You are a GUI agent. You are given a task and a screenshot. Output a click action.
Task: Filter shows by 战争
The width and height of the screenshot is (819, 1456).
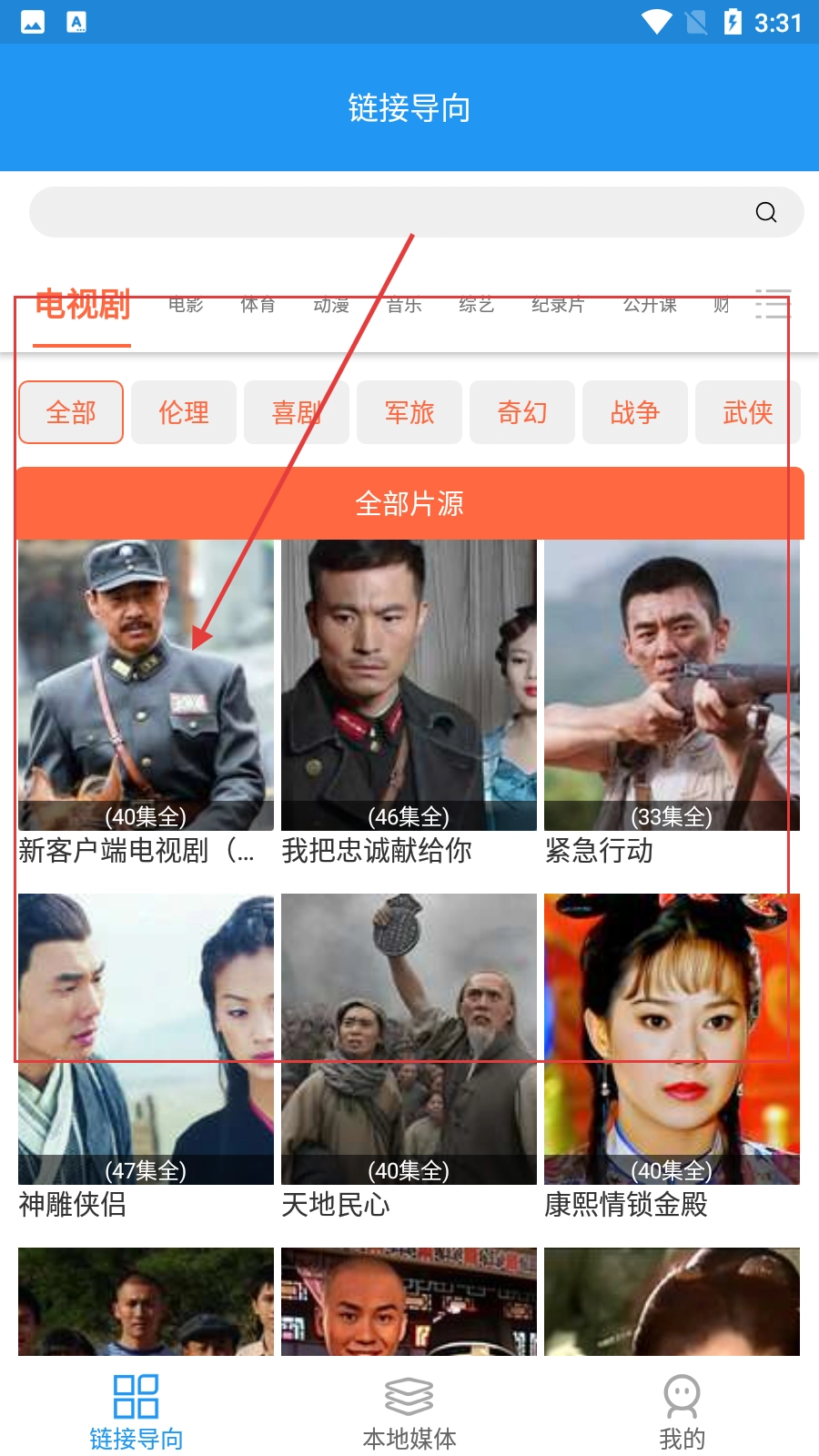(x=635, y=412)
